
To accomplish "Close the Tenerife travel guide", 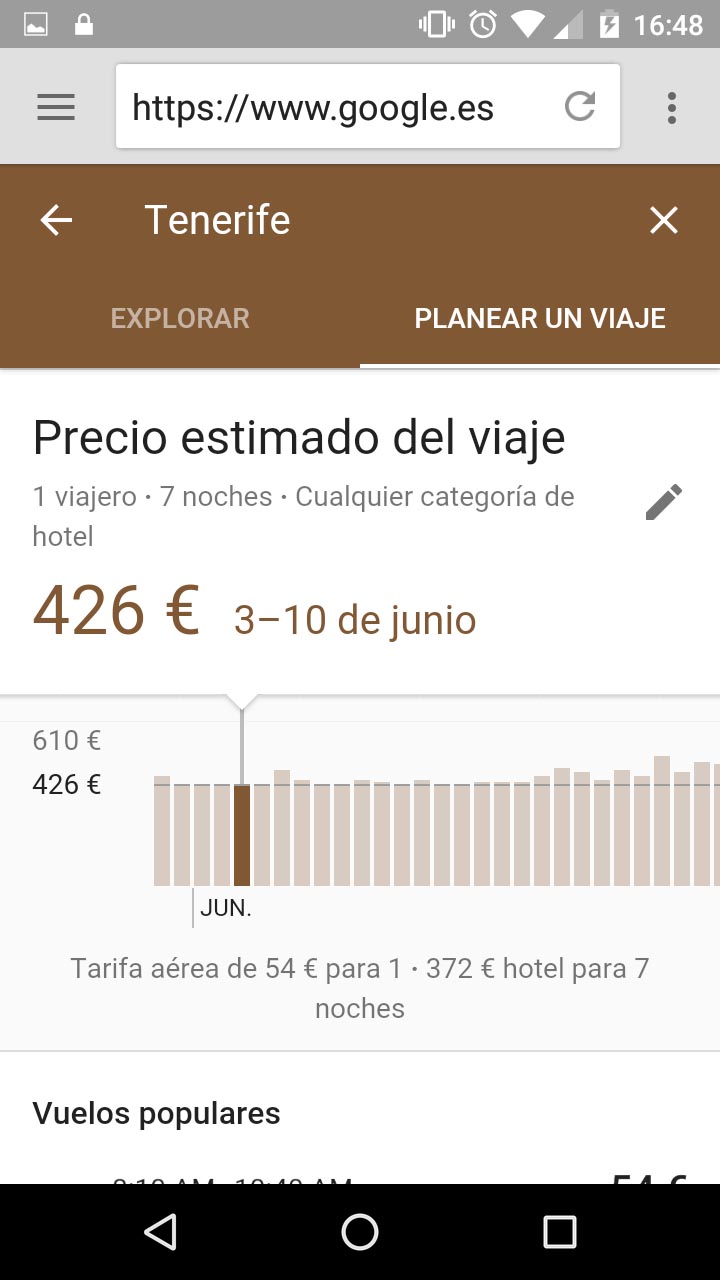I will coord(664,220).
